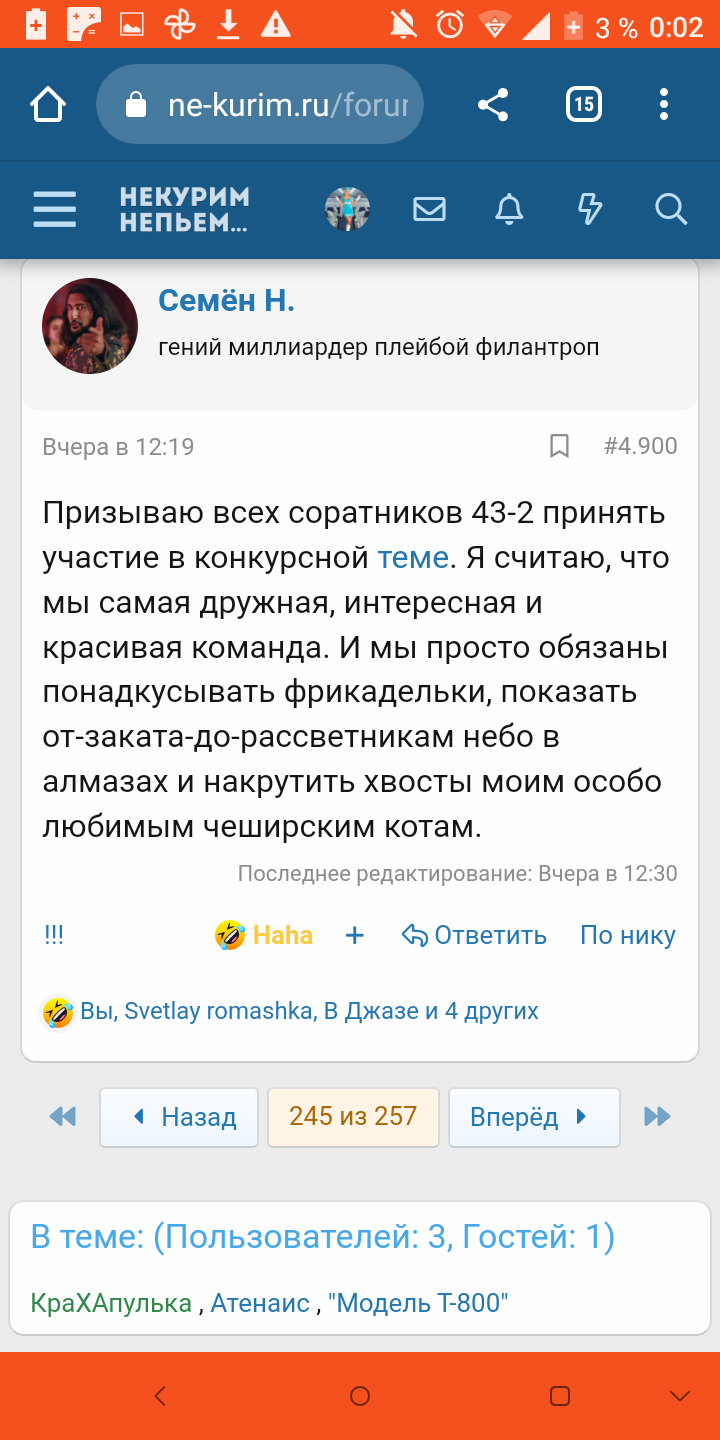
Task: Jump to last page with double-arrow icon
Action: point(658,1117)
